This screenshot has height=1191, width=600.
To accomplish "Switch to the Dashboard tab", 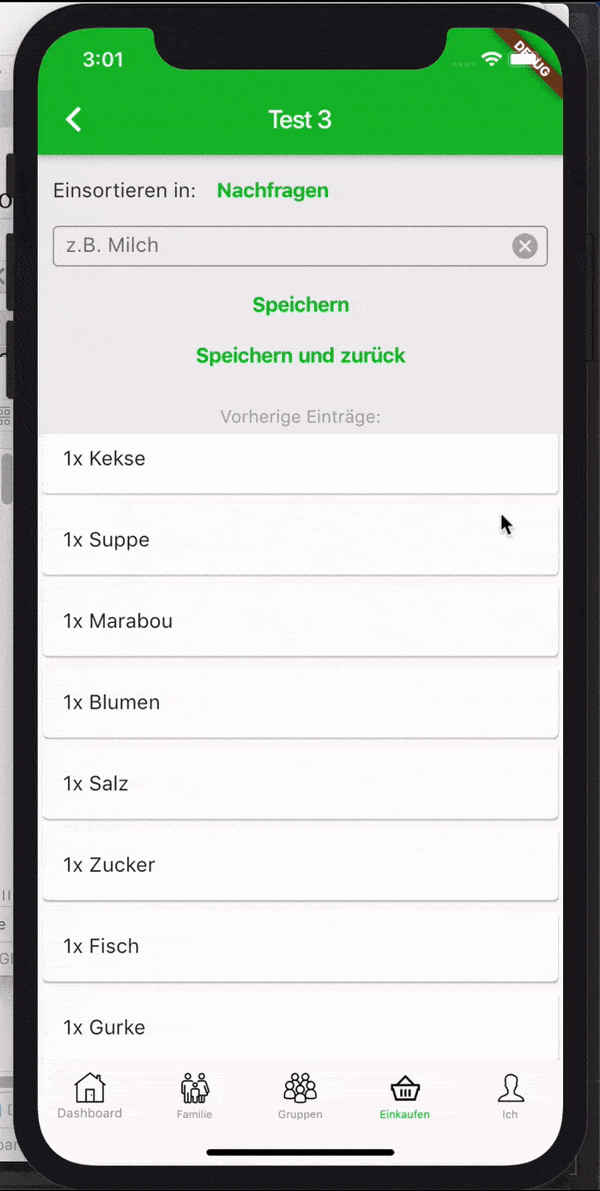I will coord(89,1096).
